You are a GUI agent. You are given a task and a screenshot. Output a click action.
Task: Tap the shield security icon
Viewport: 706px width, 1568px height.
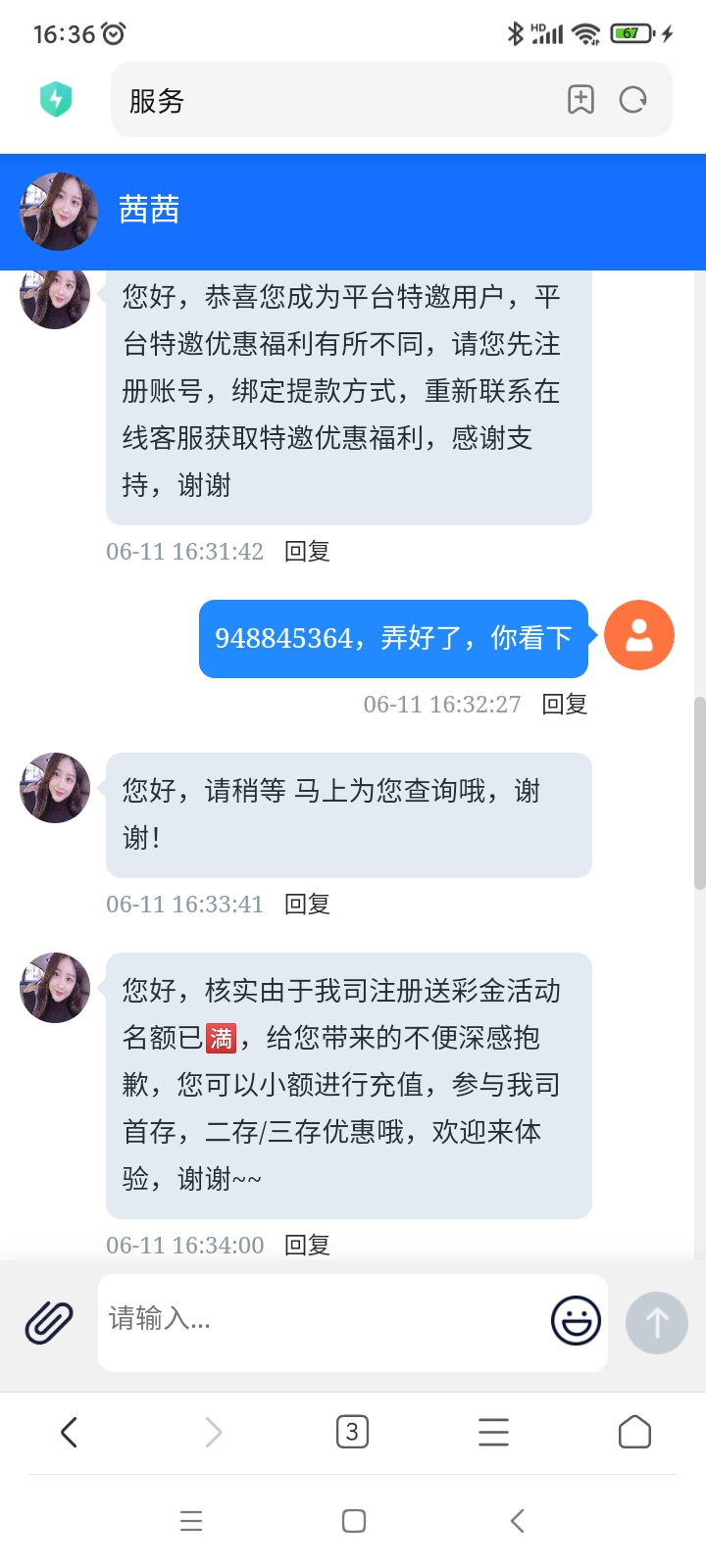point(56,100)
